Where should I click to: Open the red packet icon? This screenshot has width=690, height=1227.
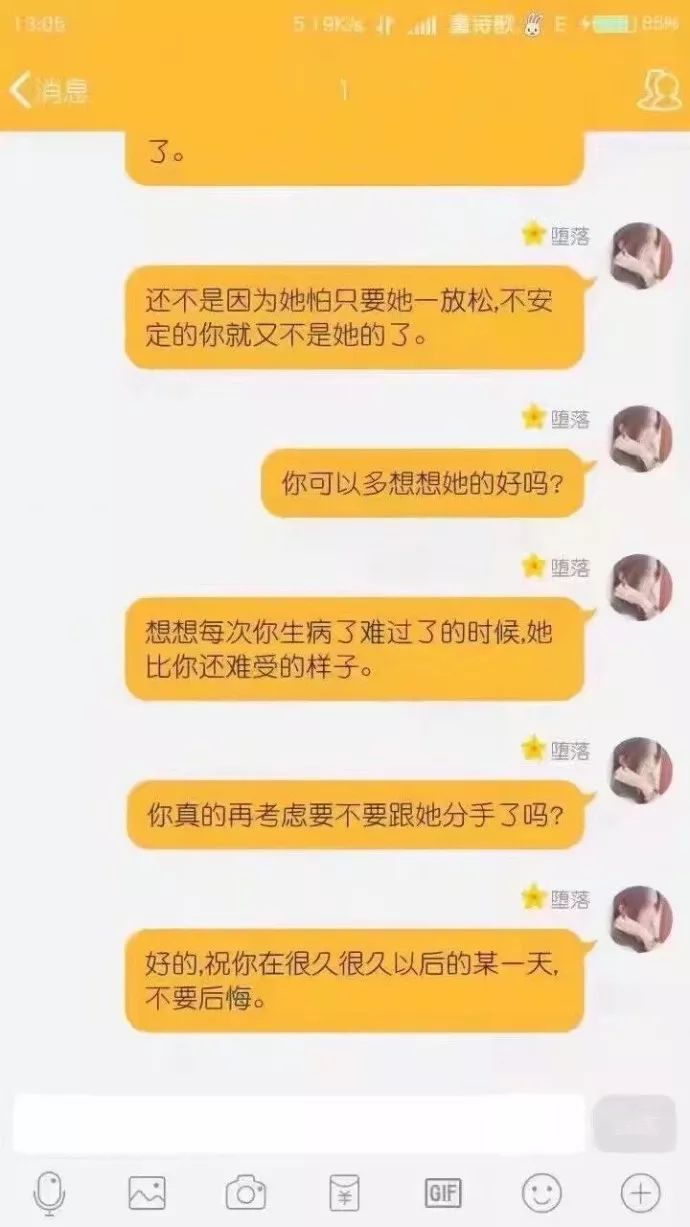click(344, 1192)
